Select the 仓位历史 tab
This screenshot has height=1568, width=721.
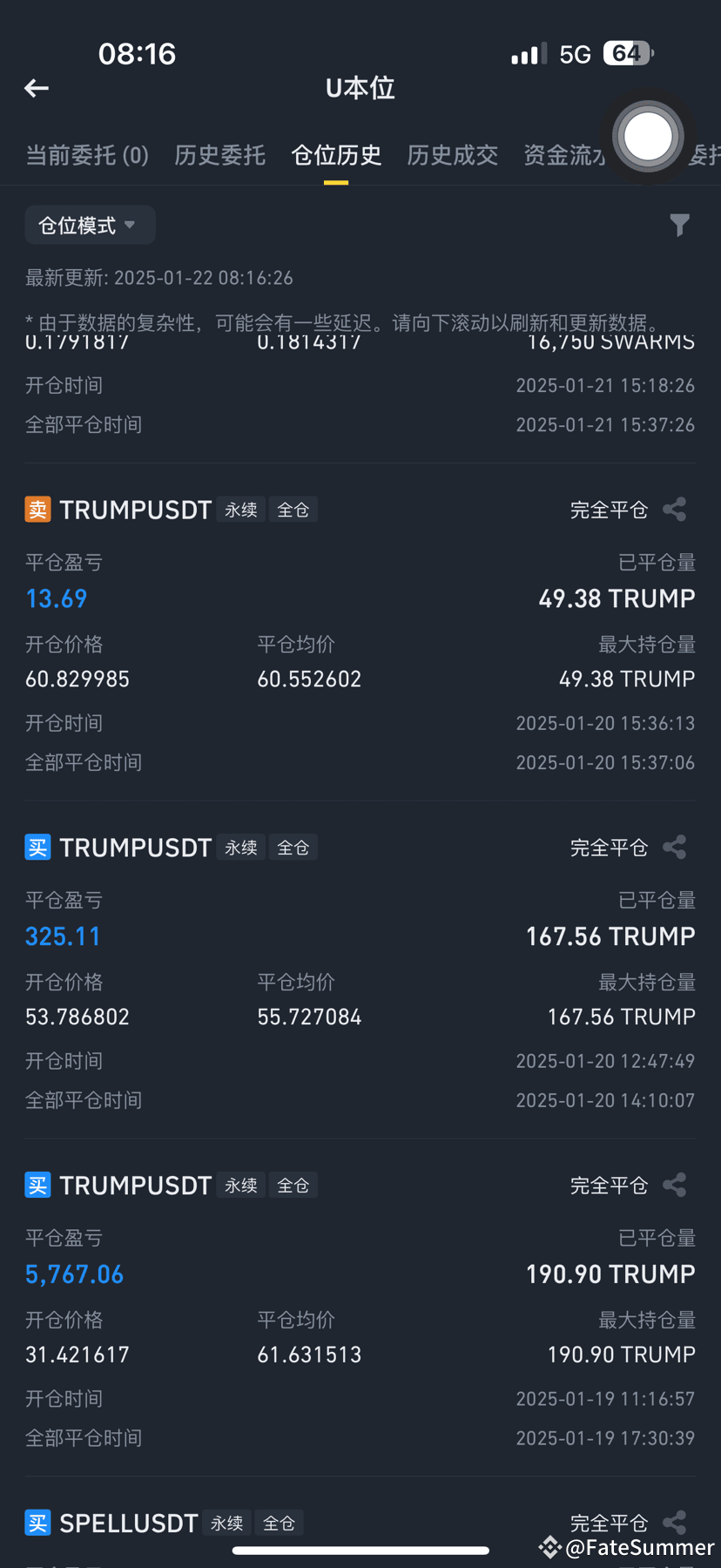click(336, 155)
